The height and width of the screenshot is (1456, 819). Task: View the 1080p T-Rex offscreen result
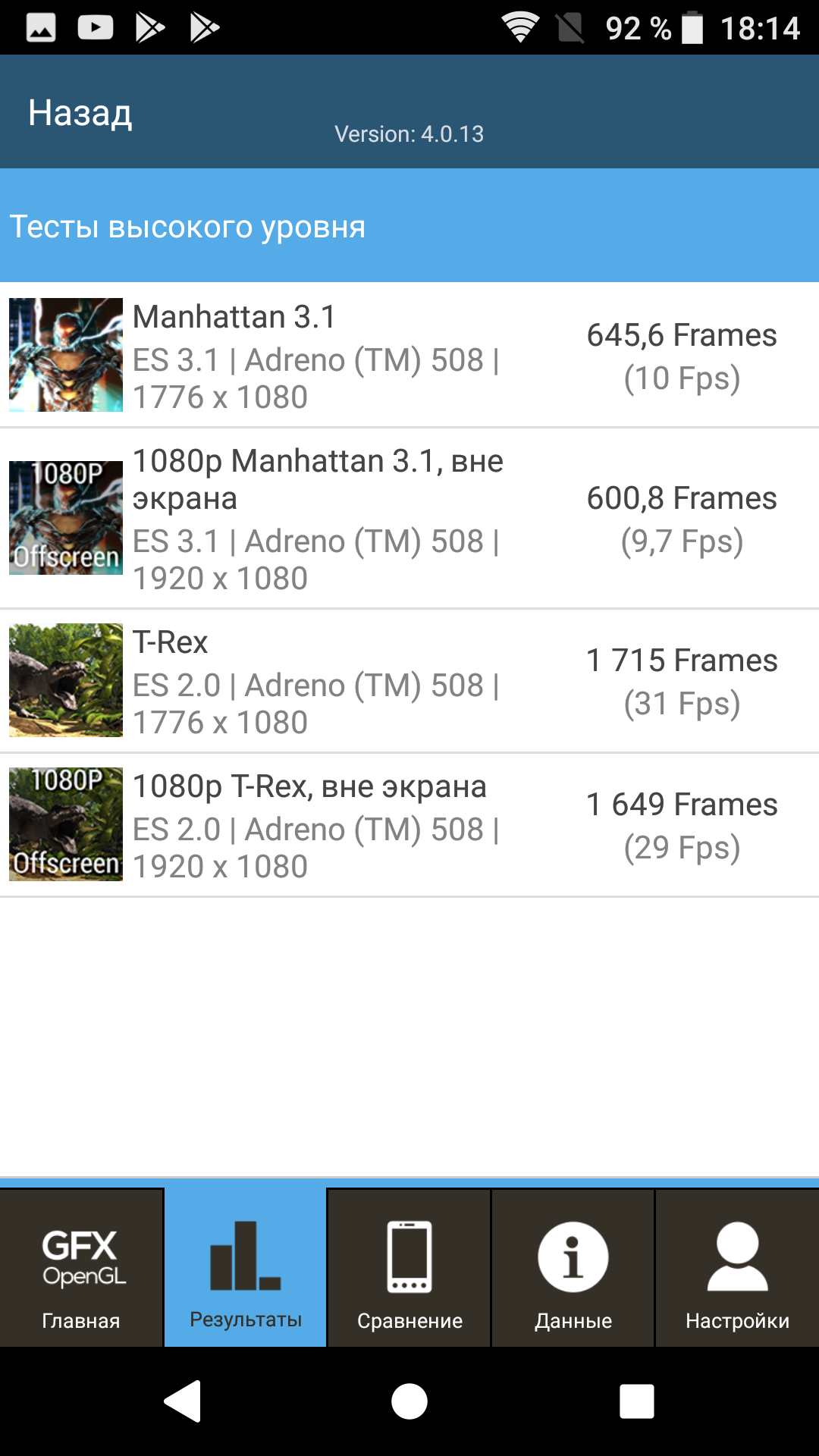pos(409,825)
